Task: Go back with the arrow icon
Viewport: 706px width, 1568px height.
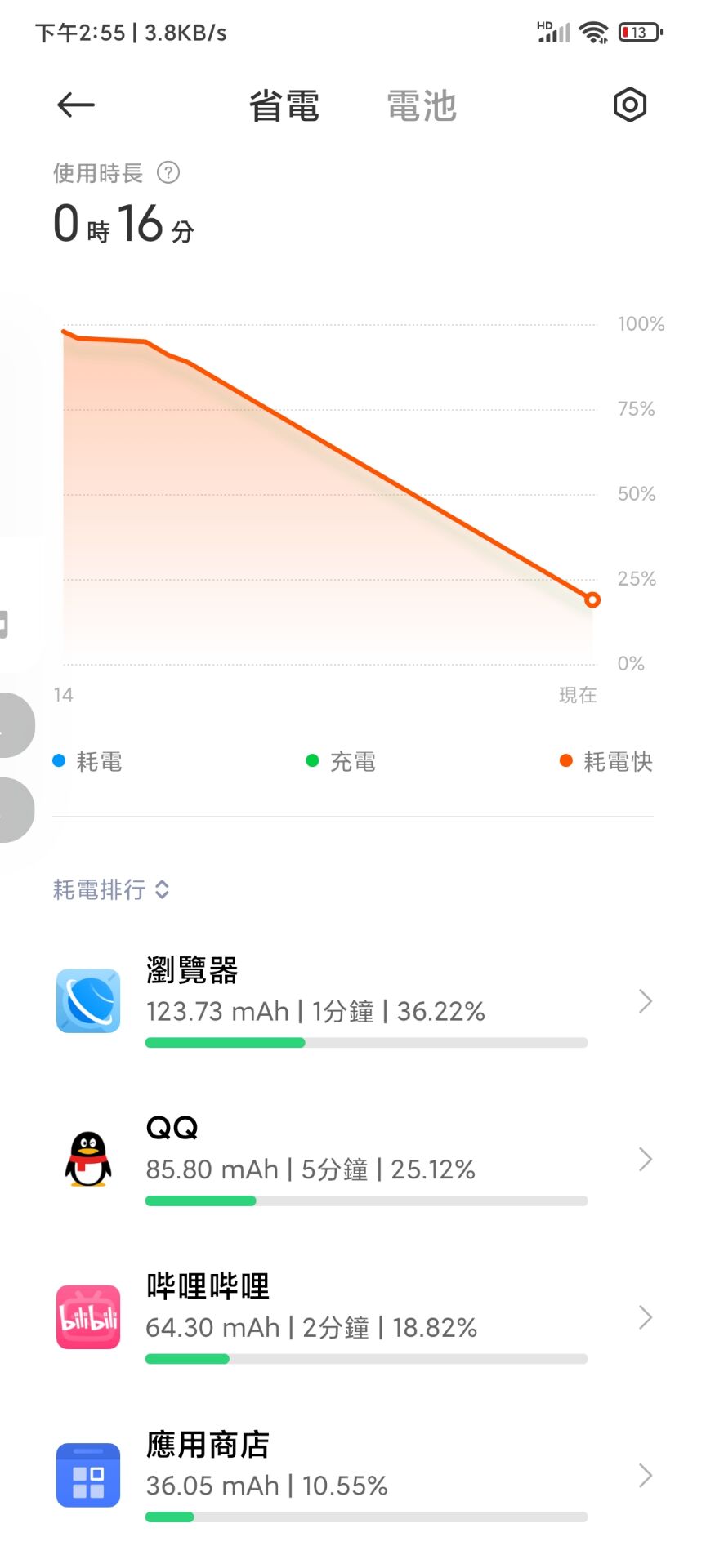Action: click(x=76, y=105)
